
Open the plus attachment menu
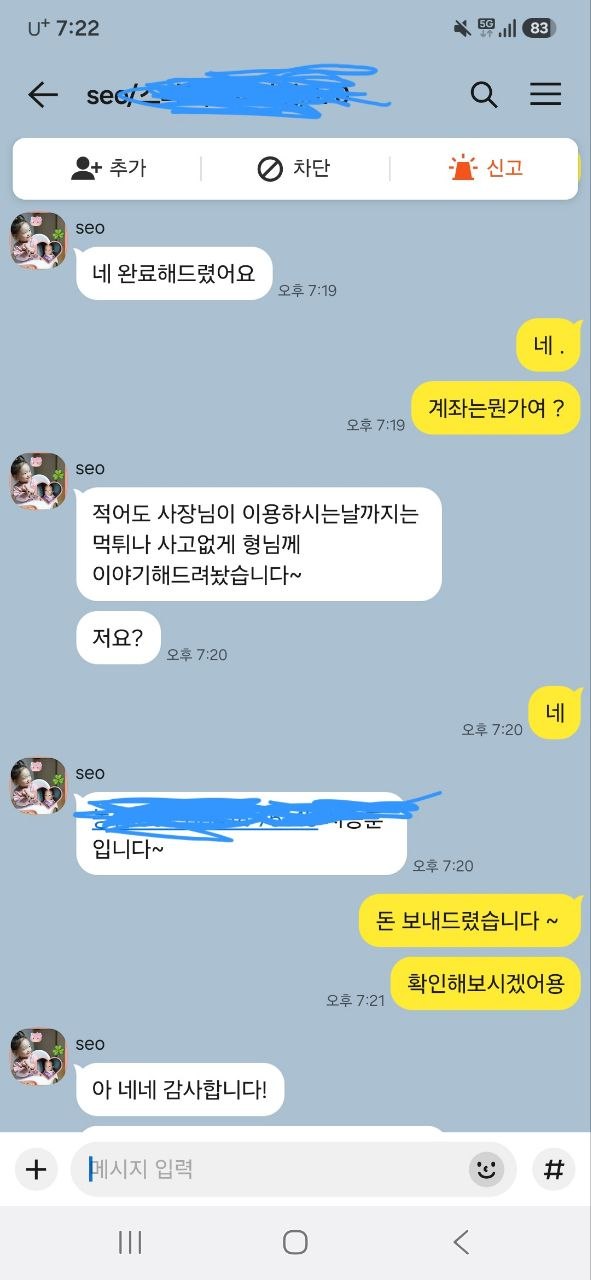[36, 1169]
